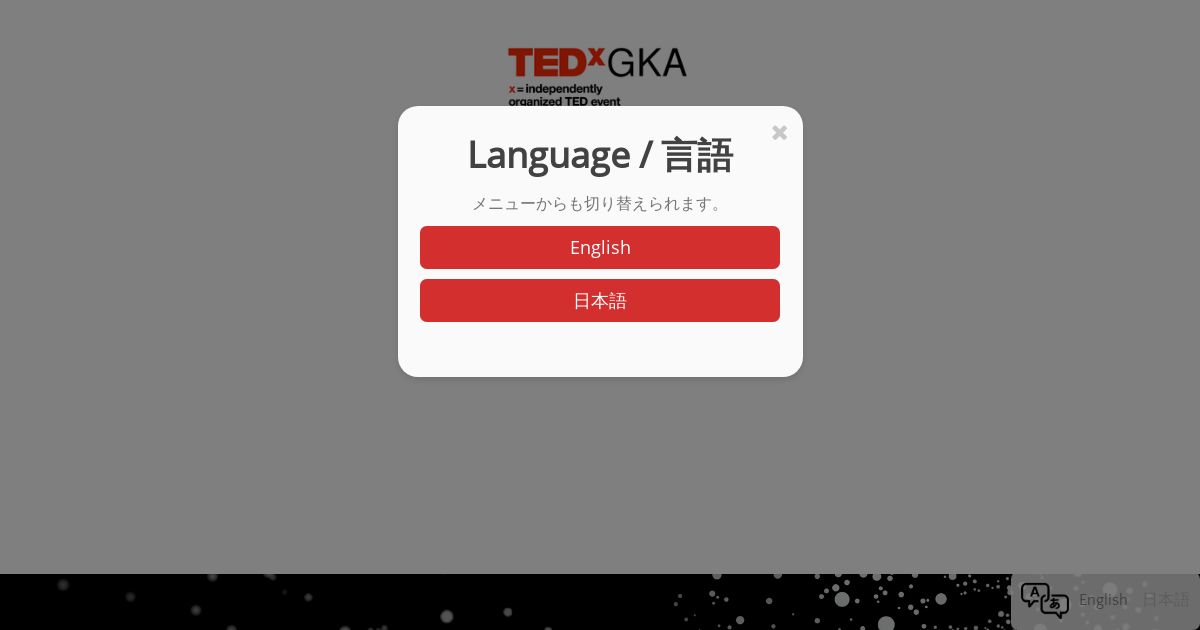Switch to 日本語 in the bottom language bar
Image resolution: width=1200 pixels, height=630 pixels.
pos(1166,600)
